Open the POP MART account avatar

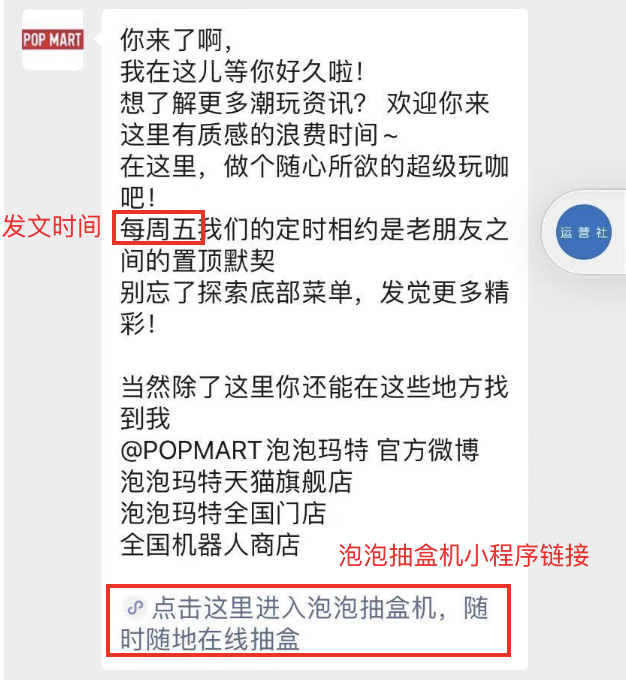tap(52, 40)
